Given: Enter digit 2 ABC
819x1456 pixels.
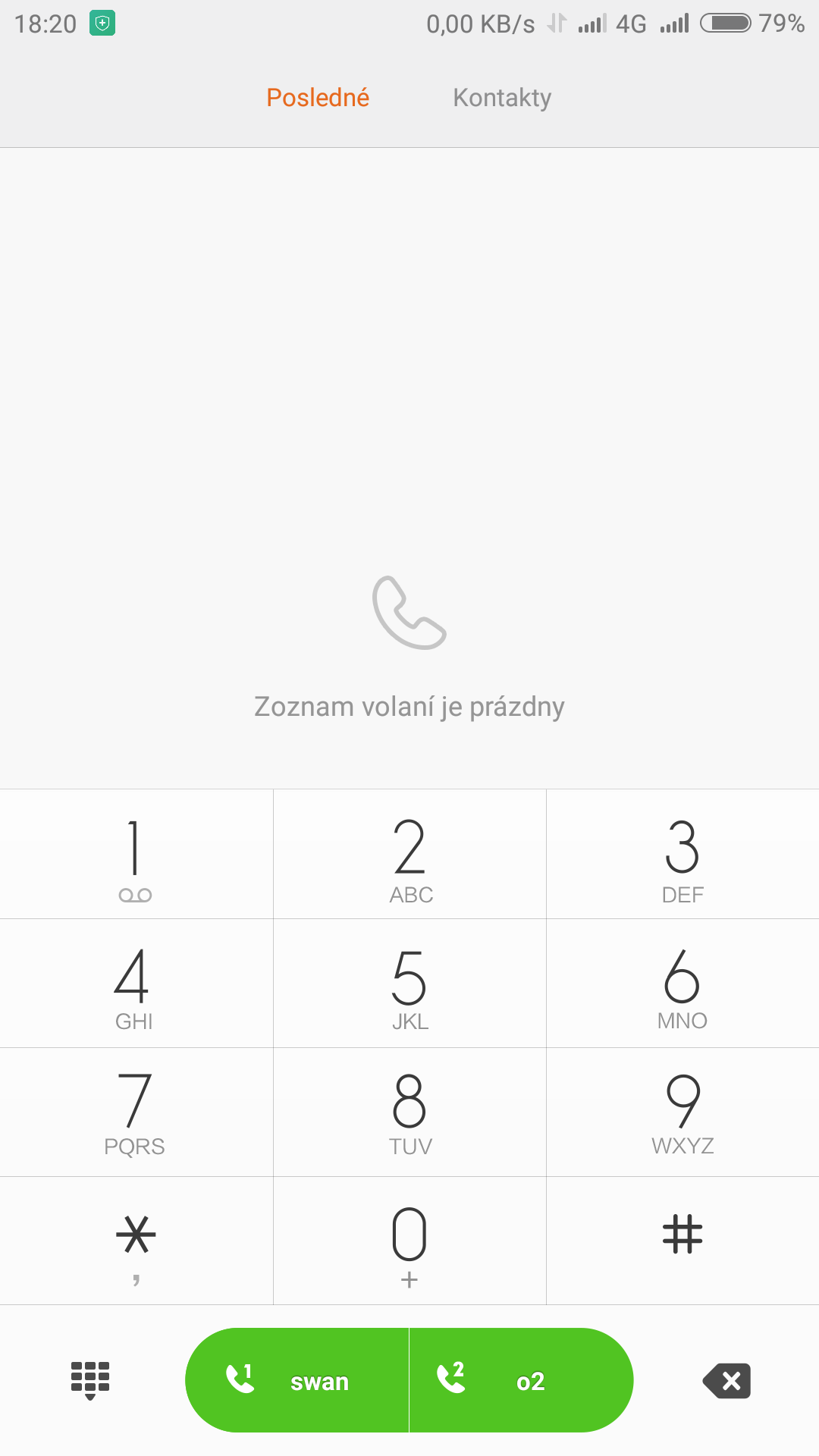Looking at the screenshot, I should click(409, 855).
